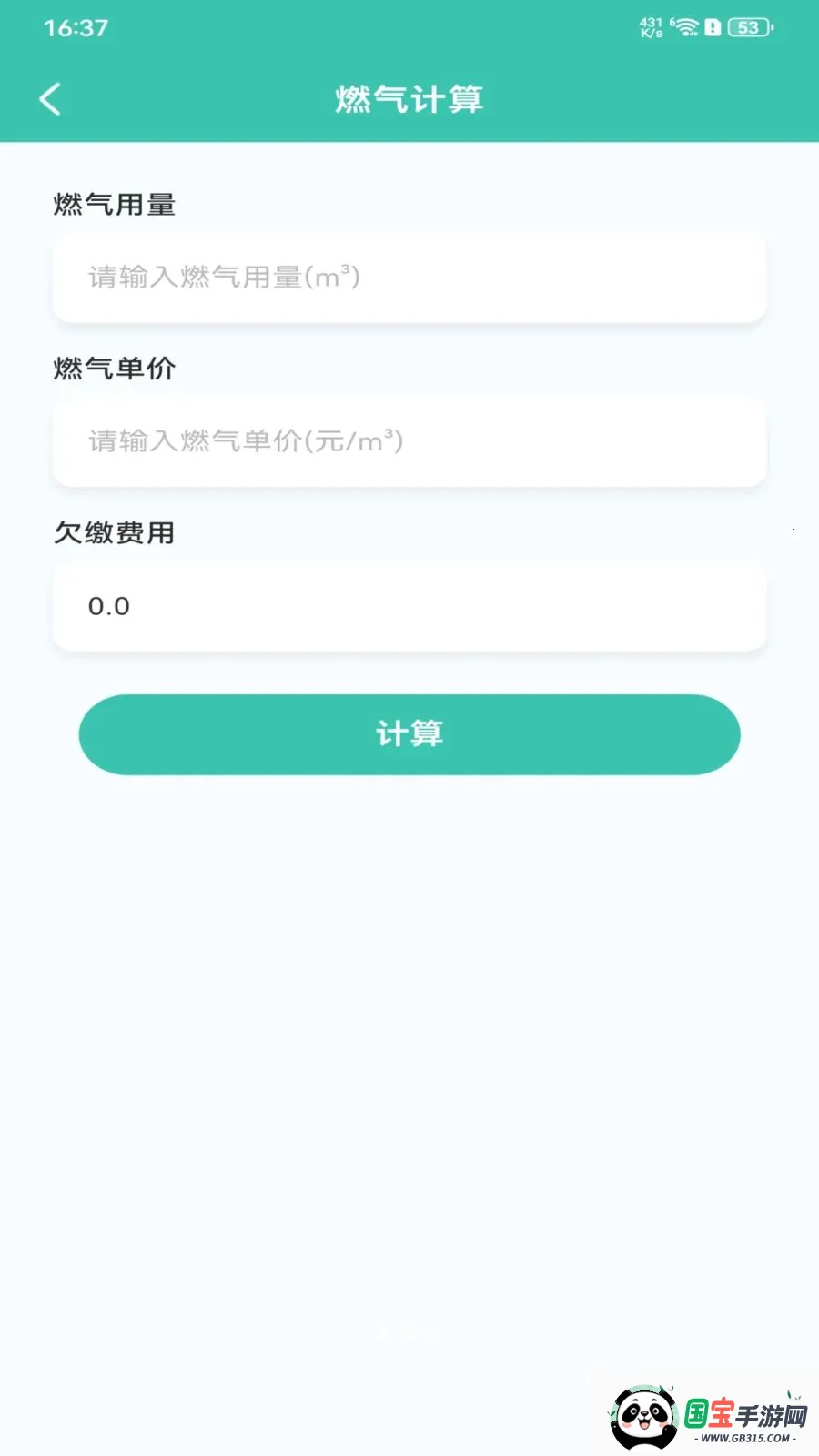The height and width of the screenshot is (1456, 819).
Task: Tap the 计算 button to calculate
Action: [409, 733]
